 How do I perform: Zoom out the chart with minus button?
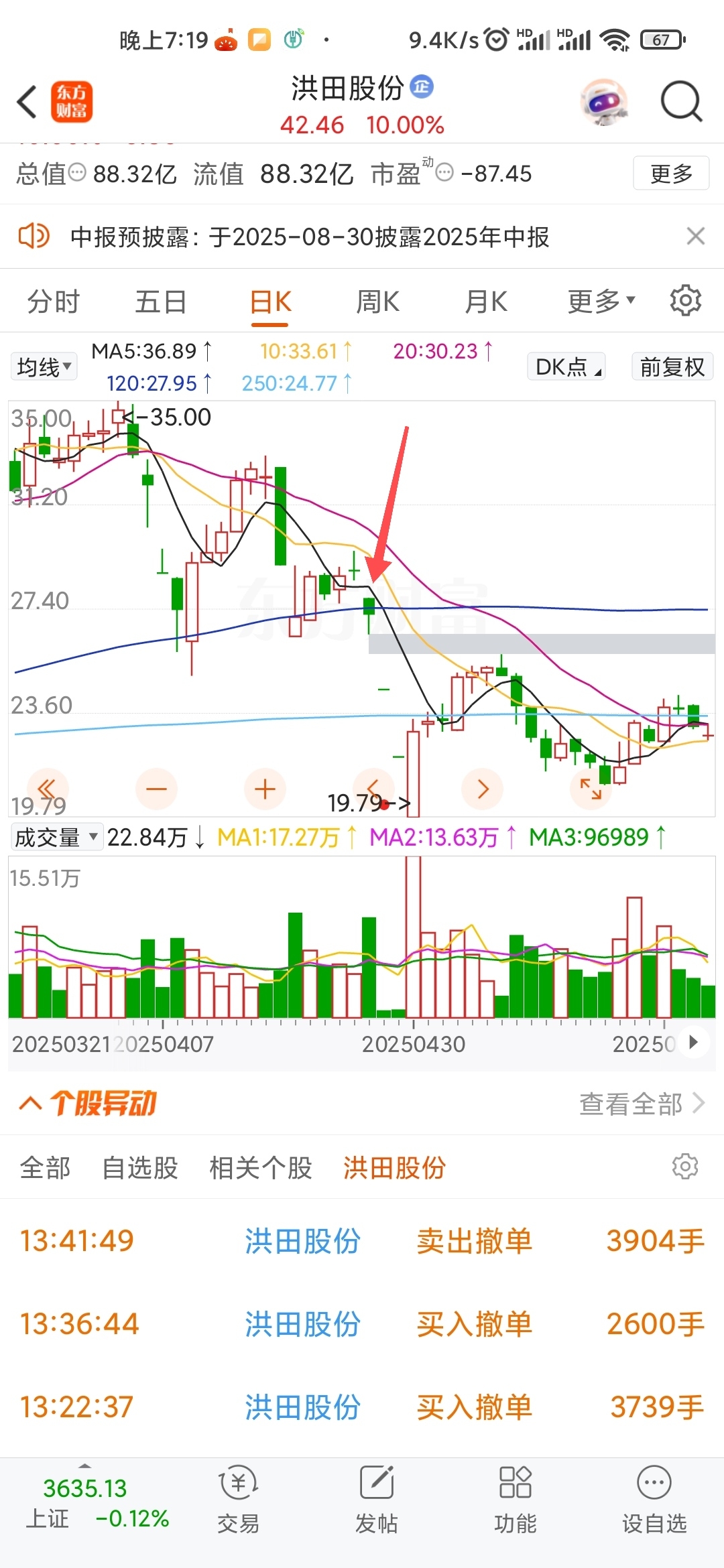point(156,789)
